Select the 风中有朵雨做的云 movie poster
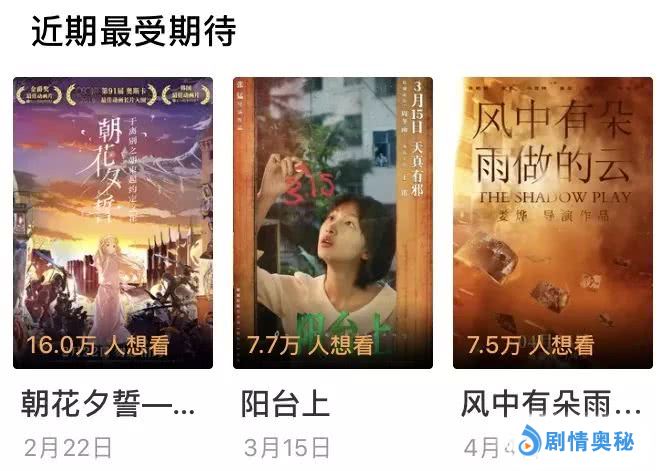The image size is (662, 471). tap(552, 222)
